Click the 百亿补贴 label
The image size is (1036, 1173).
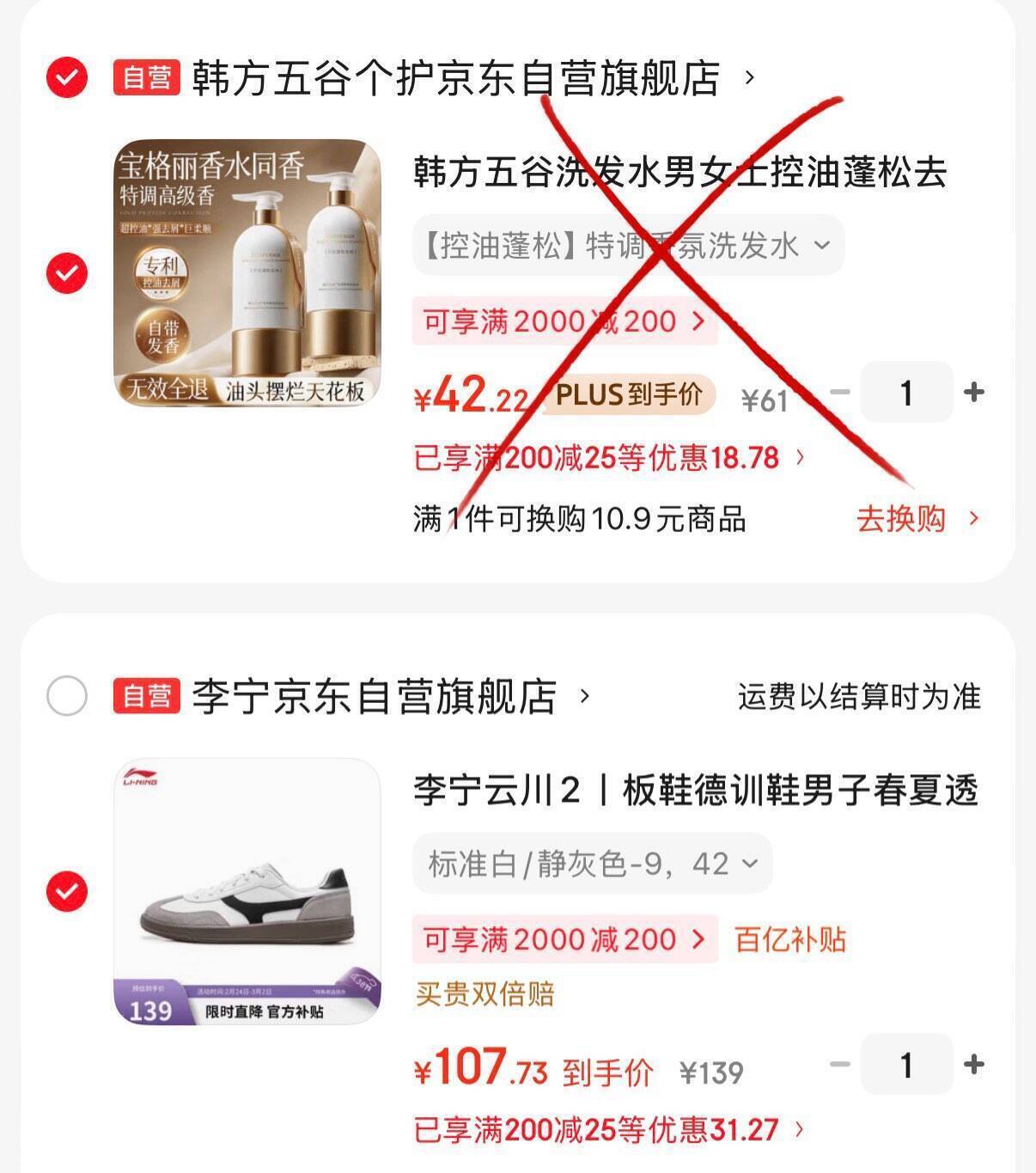[x=789, y=939]
